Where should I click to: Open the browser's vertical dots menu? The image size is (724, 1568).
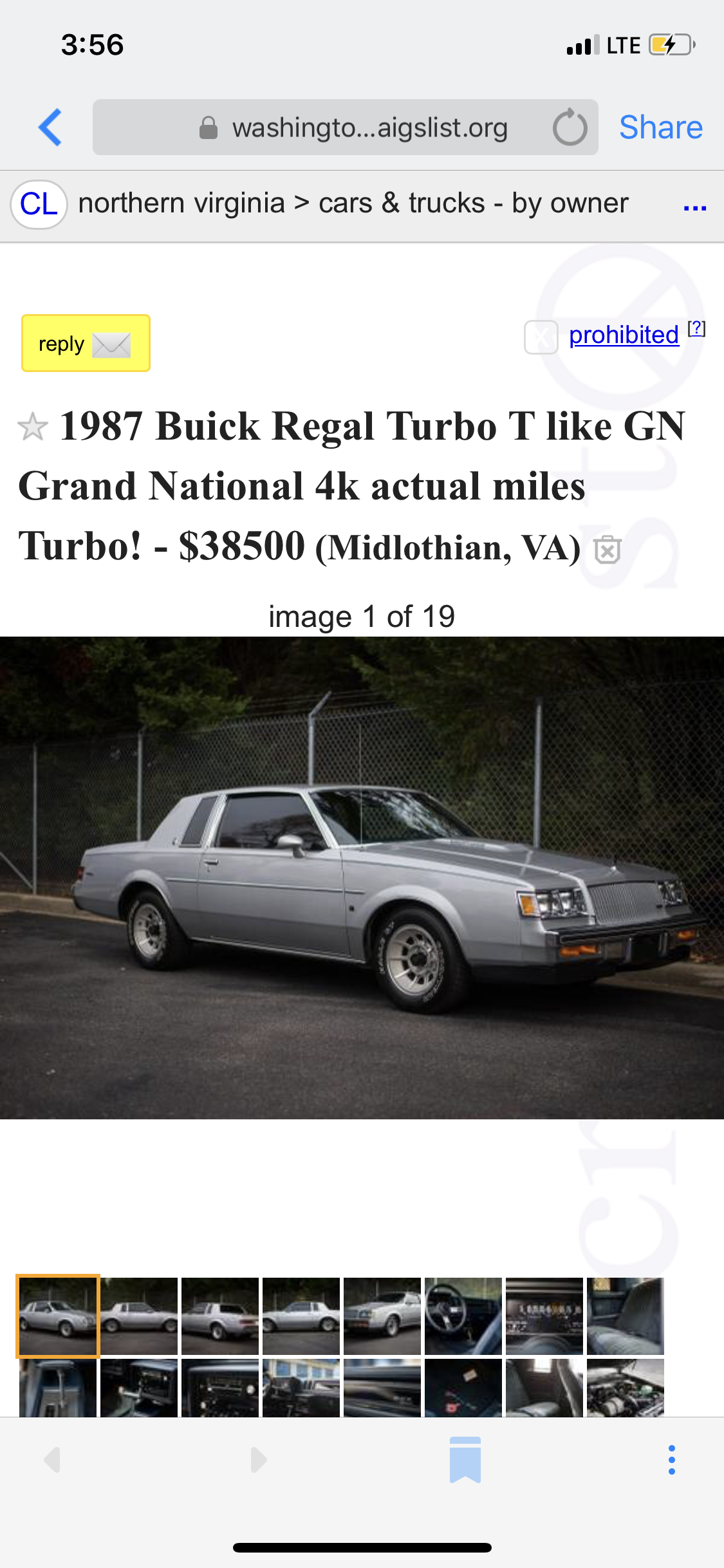[672, 1460]
